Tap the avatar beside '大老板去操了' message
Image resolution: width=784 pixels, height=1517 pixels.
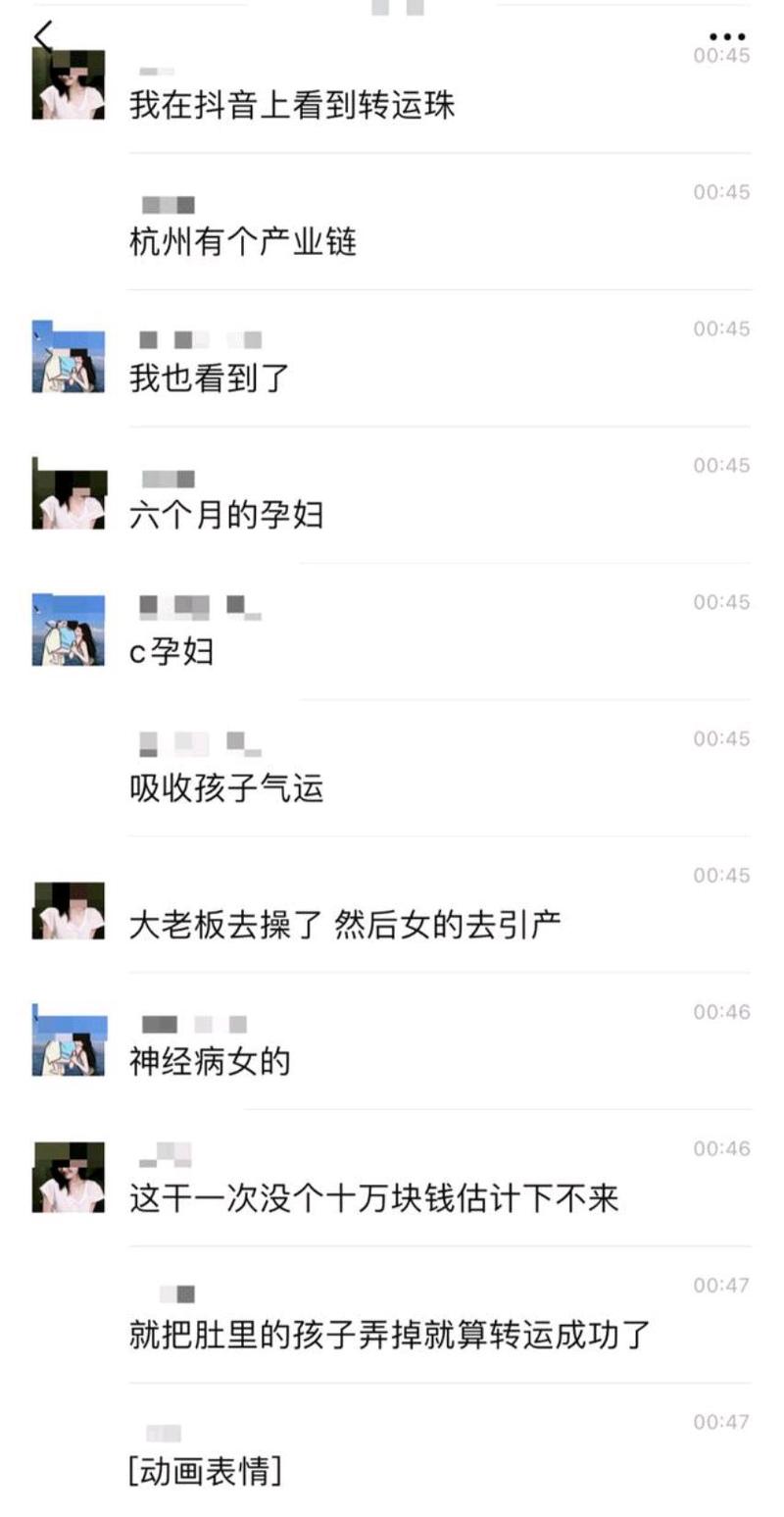click(69, 911)
